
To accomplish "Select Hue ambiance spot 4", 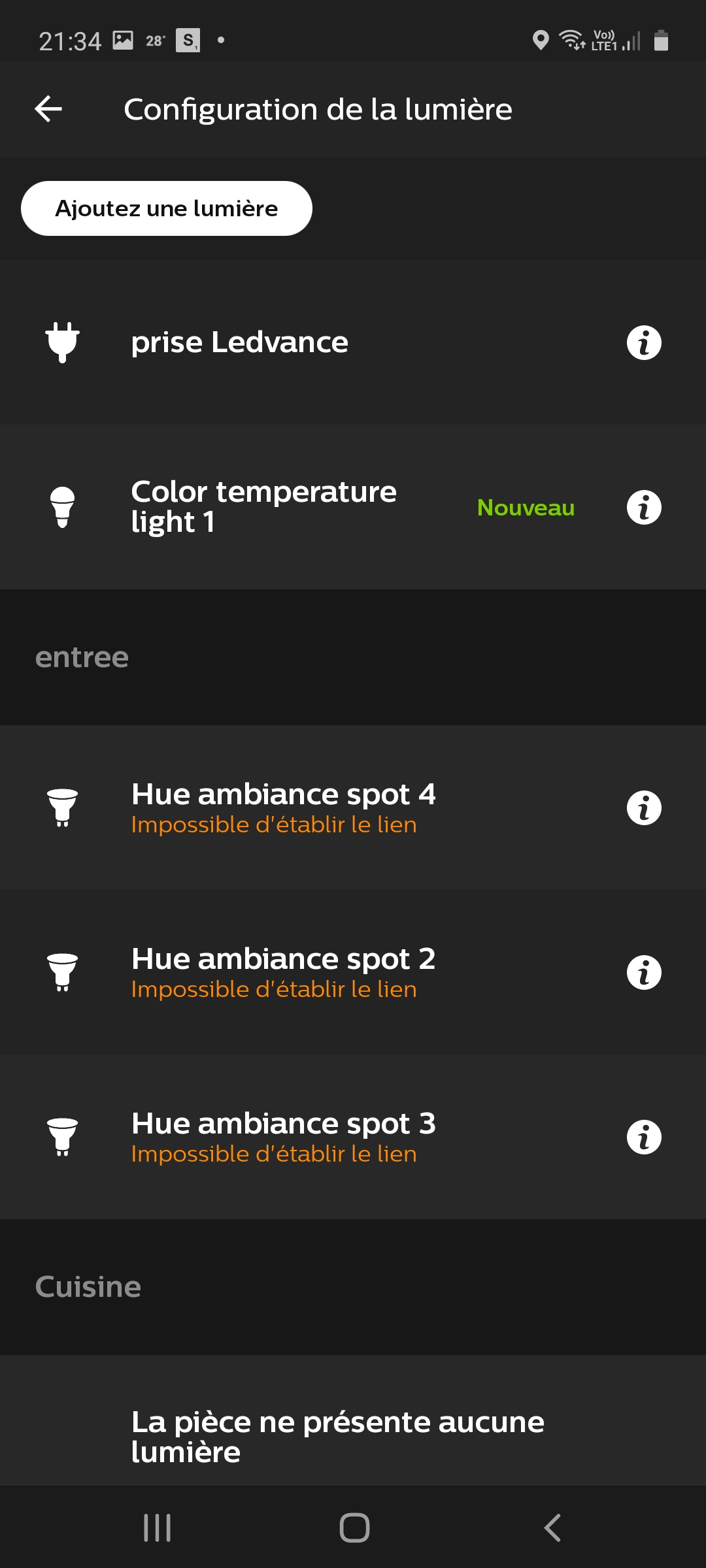I will pyautogui.click(x=353, y=808).
